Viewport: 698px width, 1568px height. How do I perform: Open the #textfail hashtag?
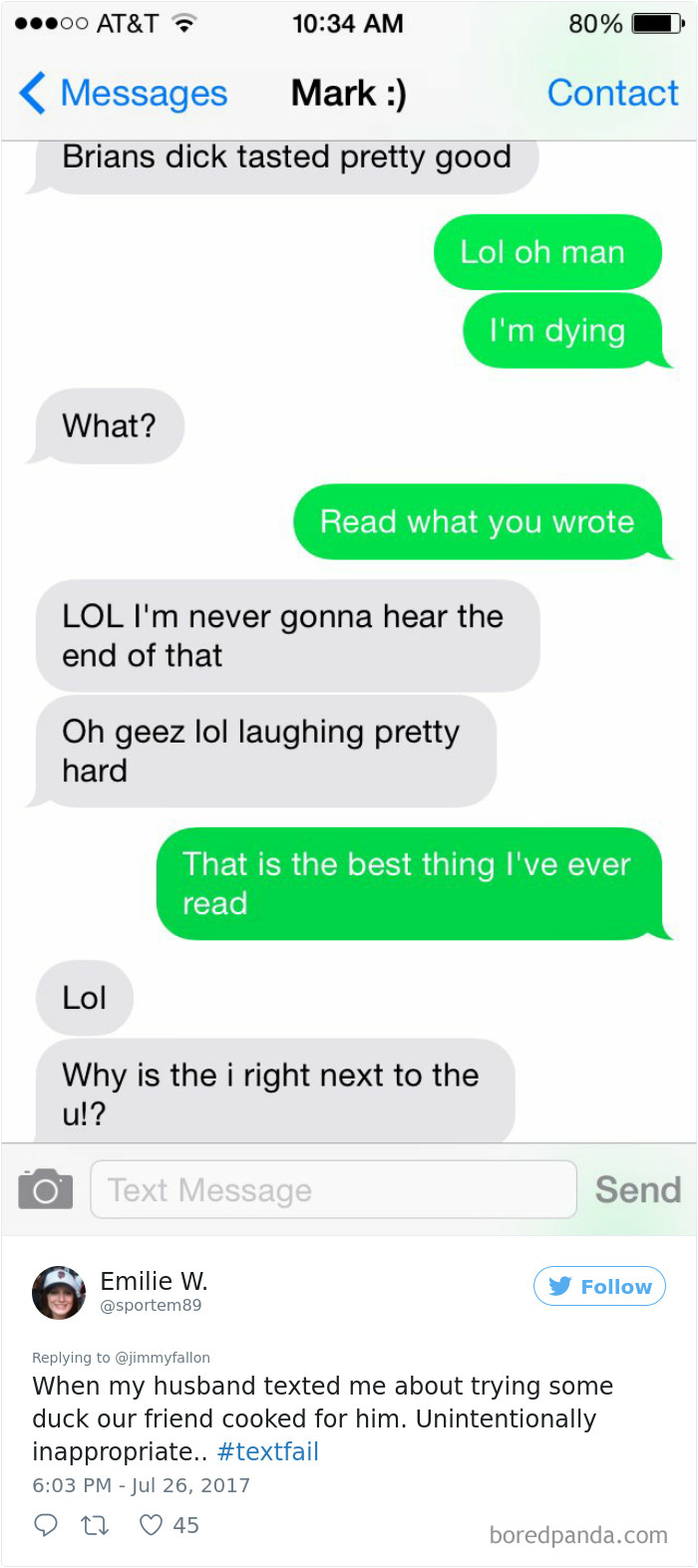[267, 1451]
